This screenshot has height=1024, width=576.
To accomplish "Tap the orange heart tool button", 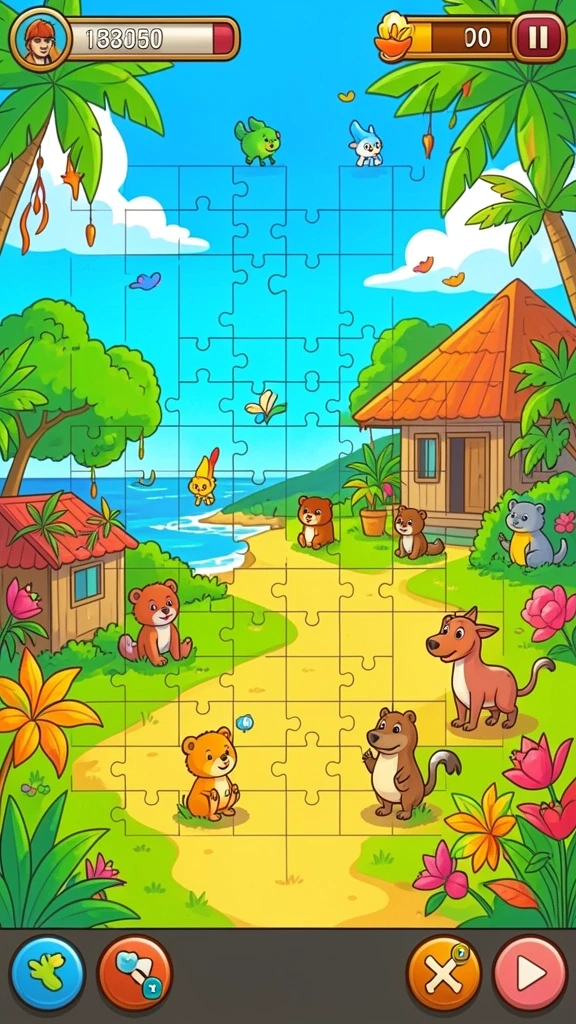I will pyautogui.click(x=135, y=974).
